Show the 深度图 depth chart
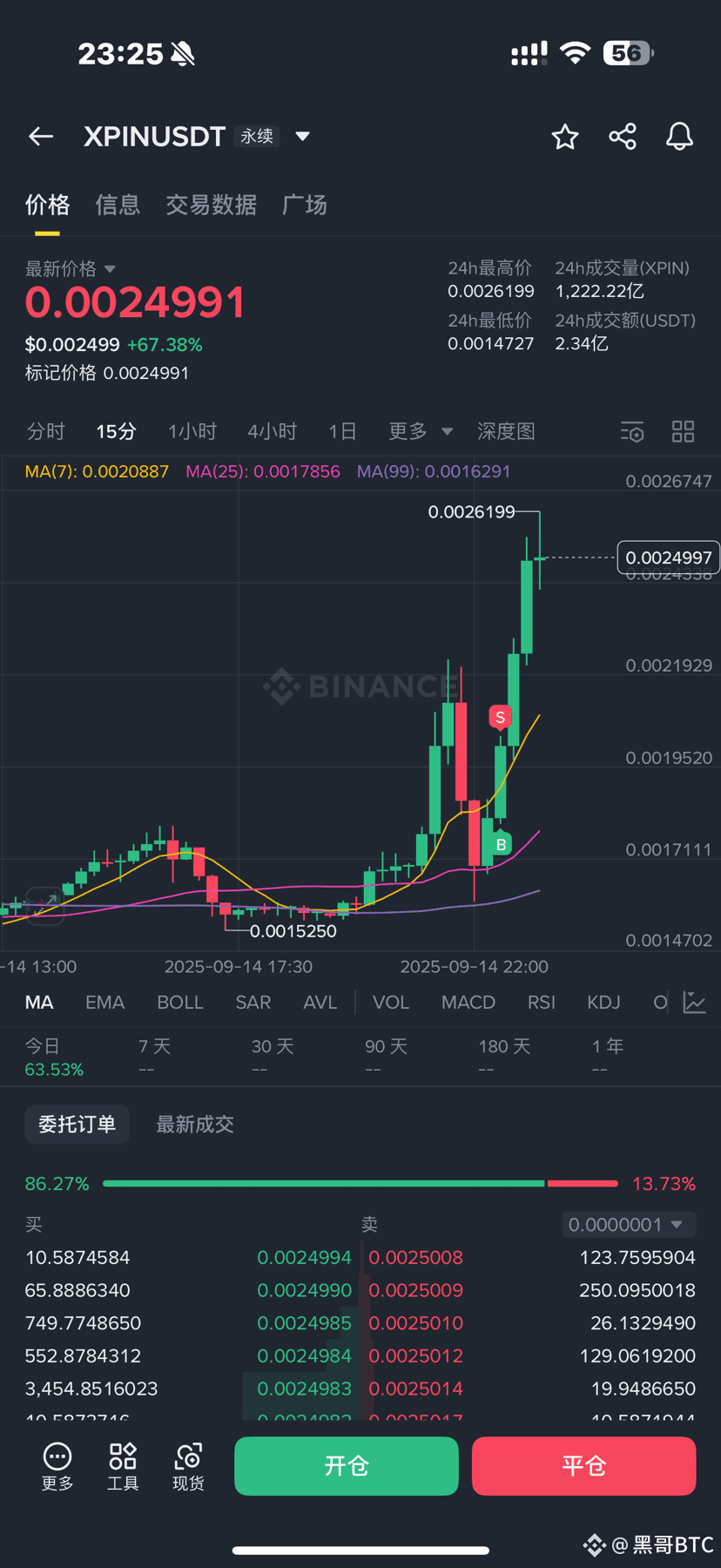 coord(506,431)
